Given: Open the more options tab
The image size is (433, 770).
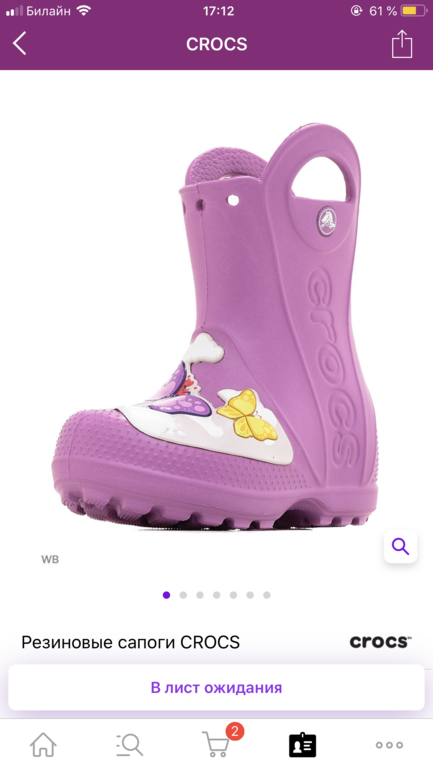Looking at the screenshot, I should pos(389,745).
